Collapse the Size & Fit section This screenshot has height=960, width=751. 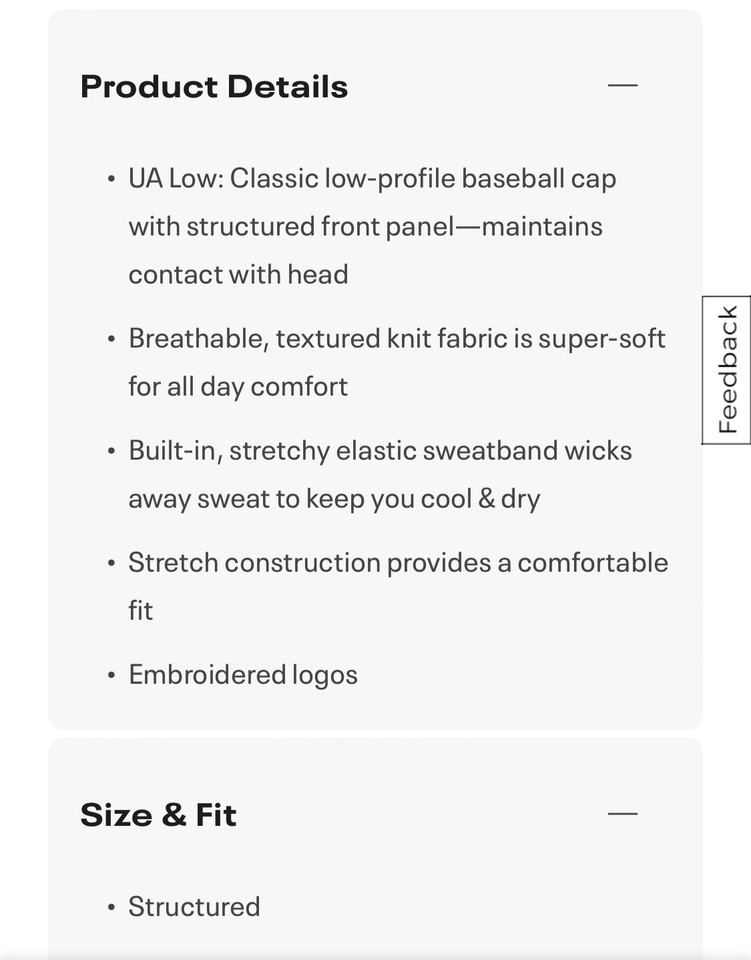click(x=622, y=814)
